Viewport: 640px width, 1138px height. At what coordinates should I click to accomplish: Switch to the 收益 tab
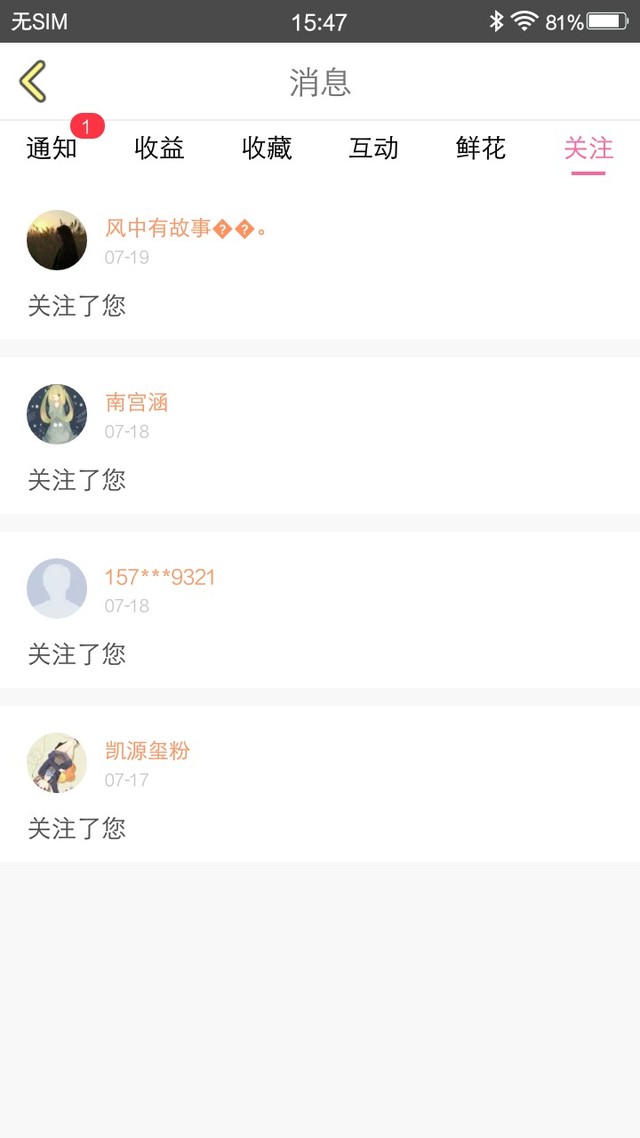pos(159,148)
